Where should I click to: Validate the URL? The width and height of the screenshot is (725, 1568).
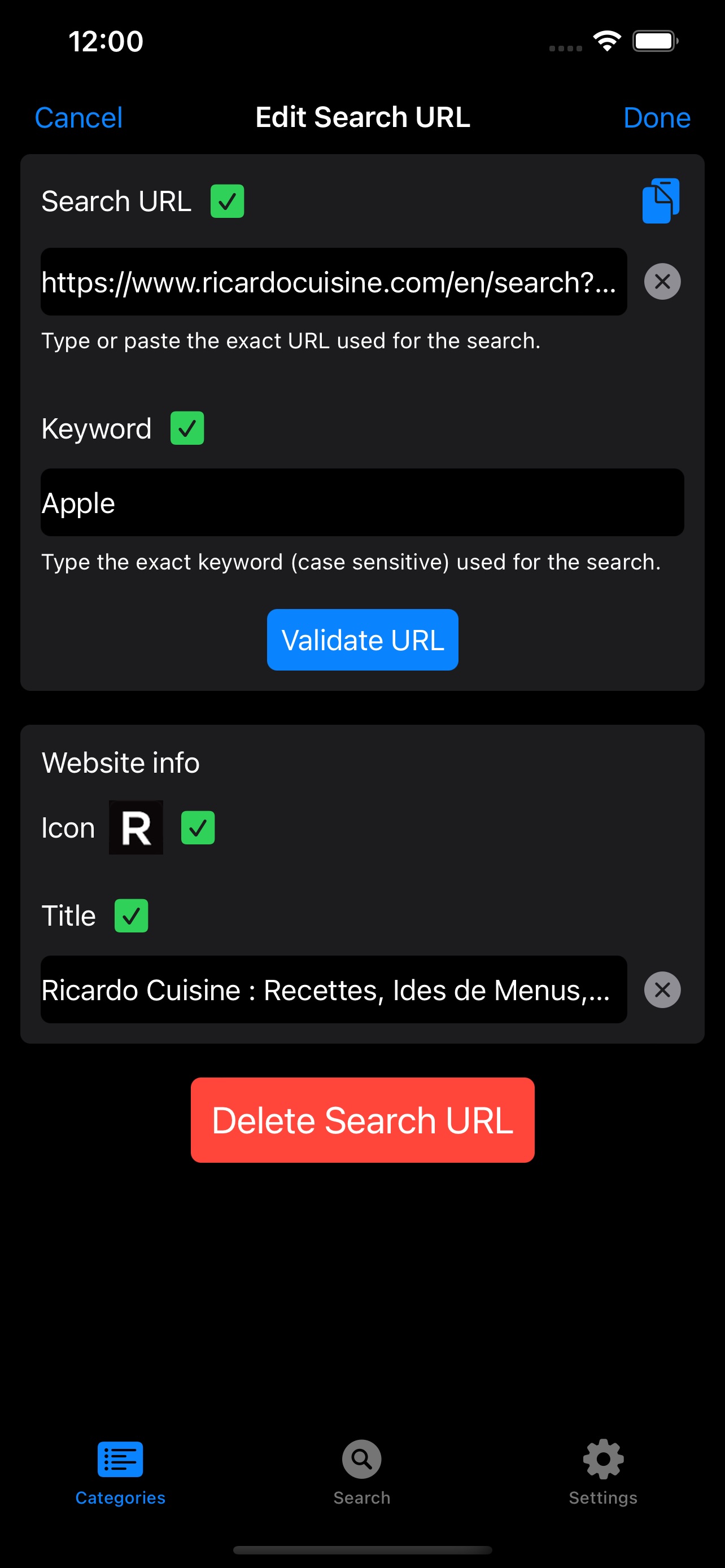tap(362, 640)
